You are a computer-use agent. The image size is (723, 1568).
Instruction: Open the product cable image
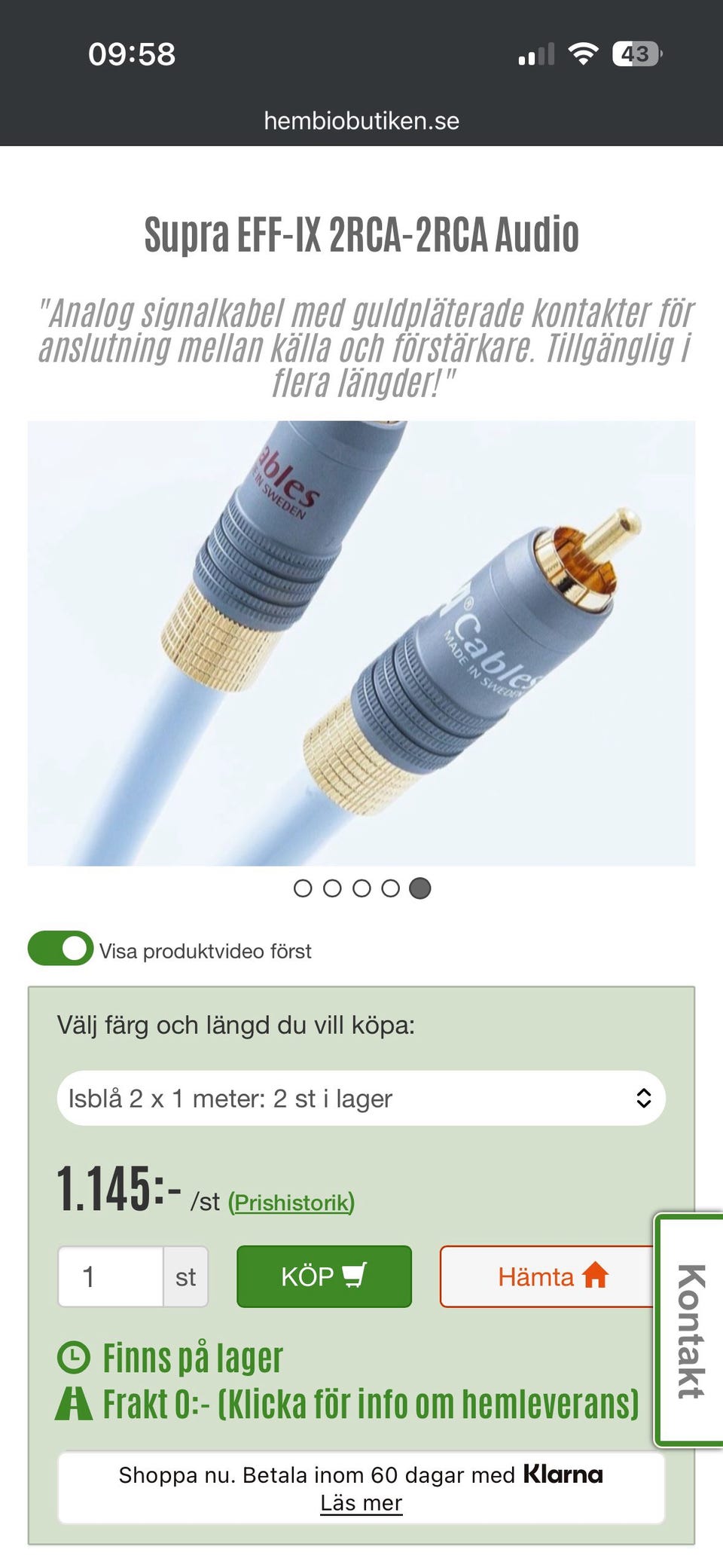pyautogui.click(x=361, y=643)
